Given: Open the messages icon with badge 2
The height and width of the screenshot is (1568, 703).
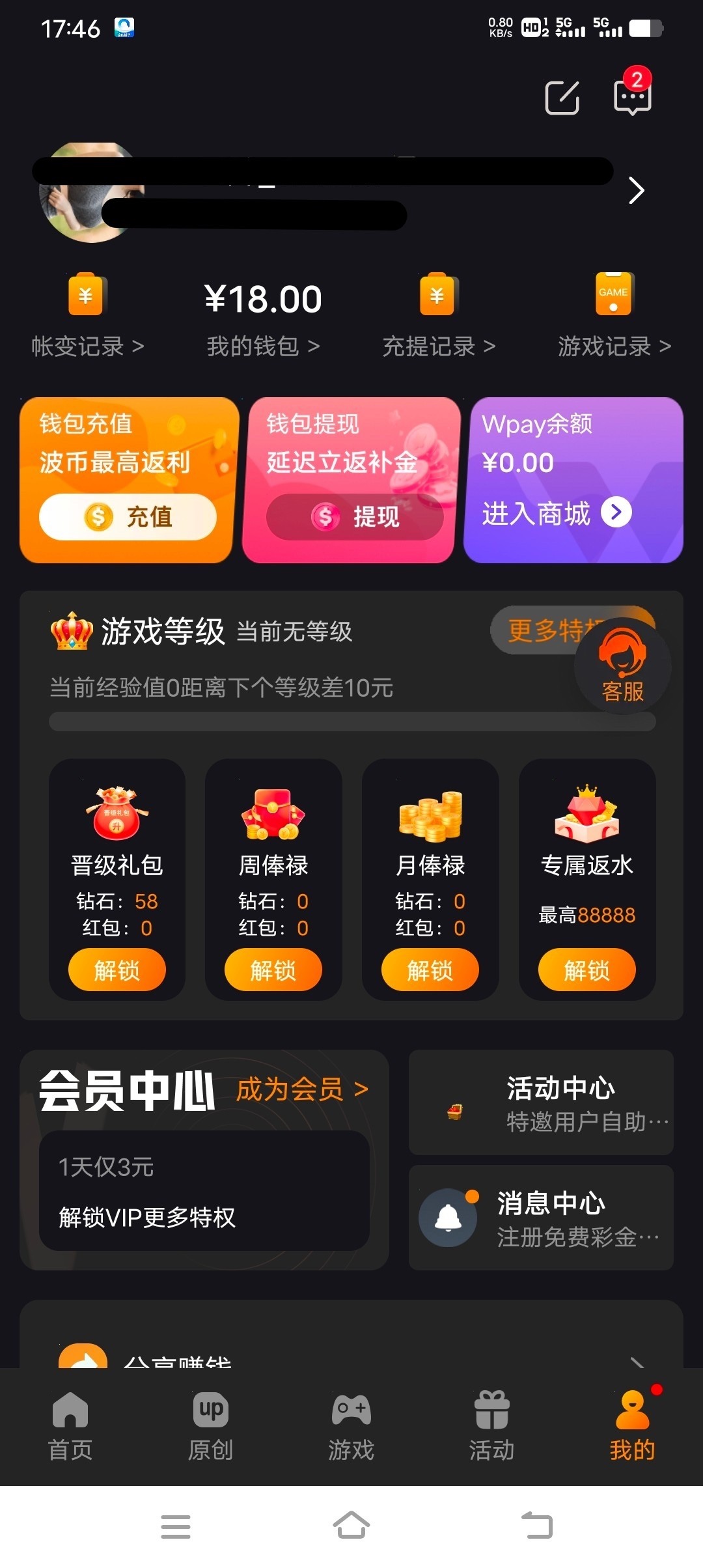Looking at the screenshot, I should tap(632, 96).
